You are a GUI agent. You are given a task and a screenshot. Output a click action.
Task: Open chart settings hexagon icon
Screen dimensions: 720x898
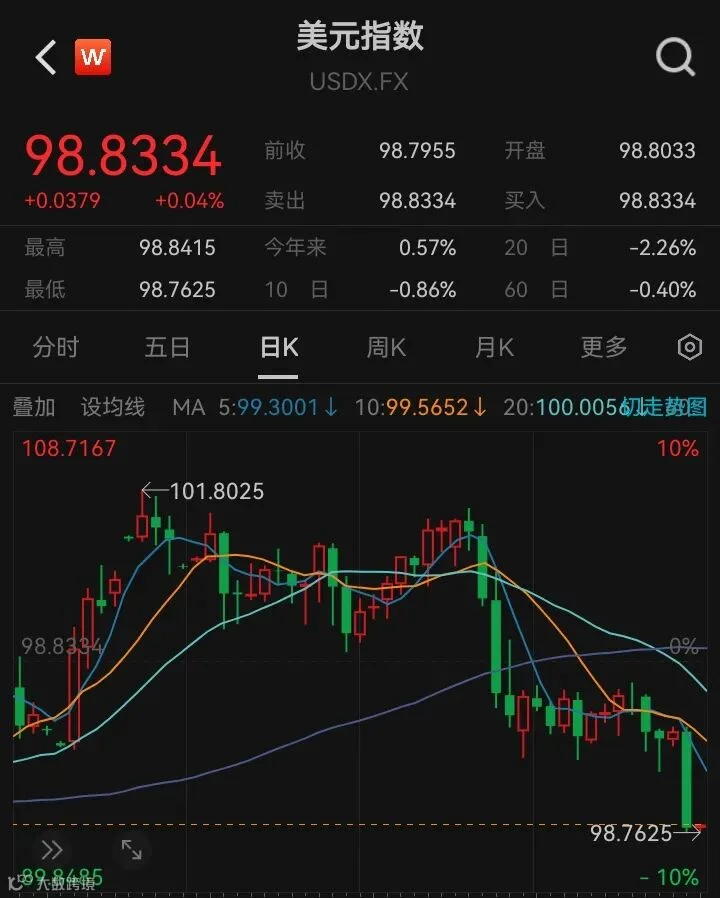[690, 347]
